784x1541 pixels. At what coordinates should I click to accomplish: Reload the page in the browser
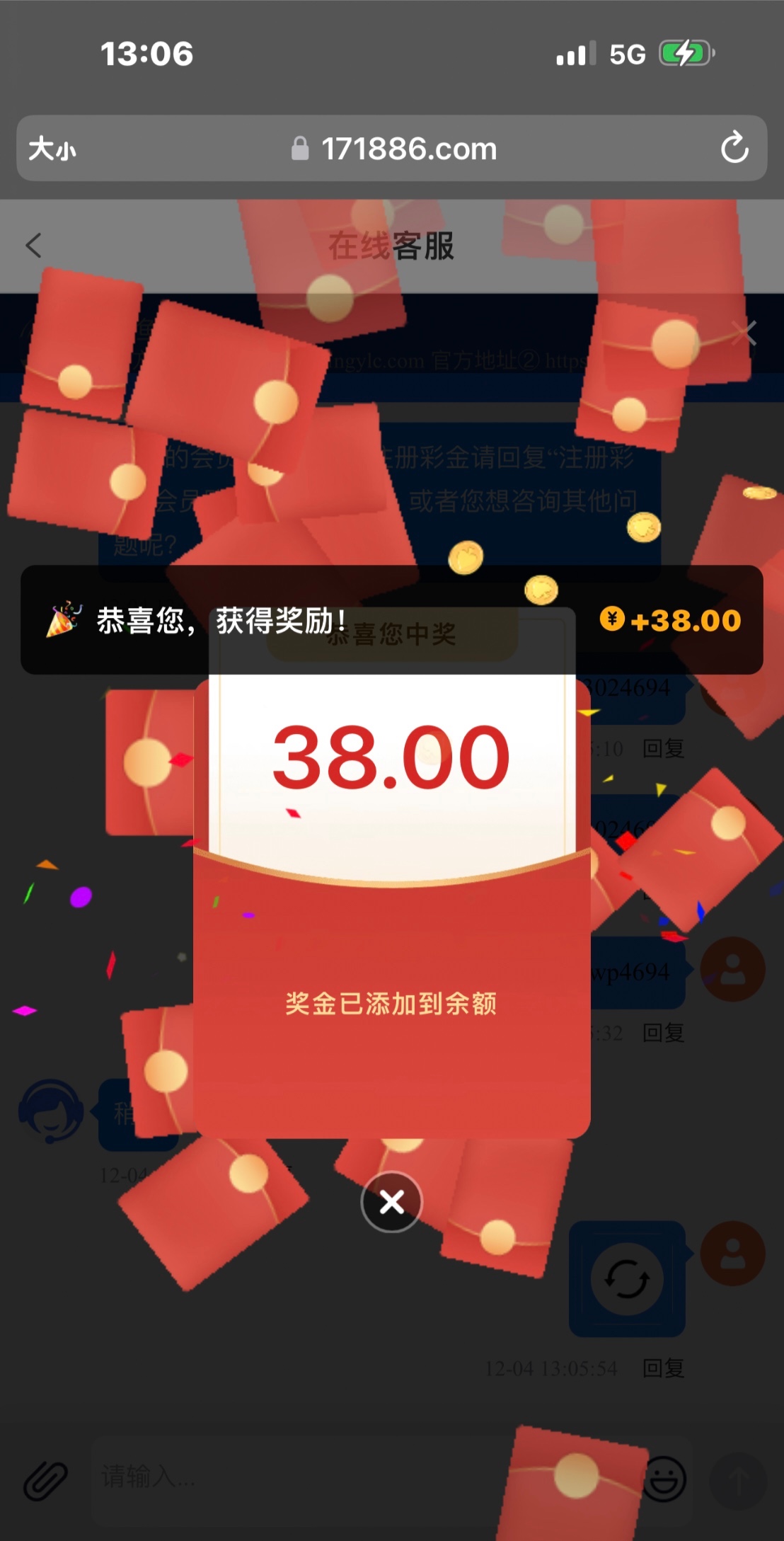[x=734, y=149]
